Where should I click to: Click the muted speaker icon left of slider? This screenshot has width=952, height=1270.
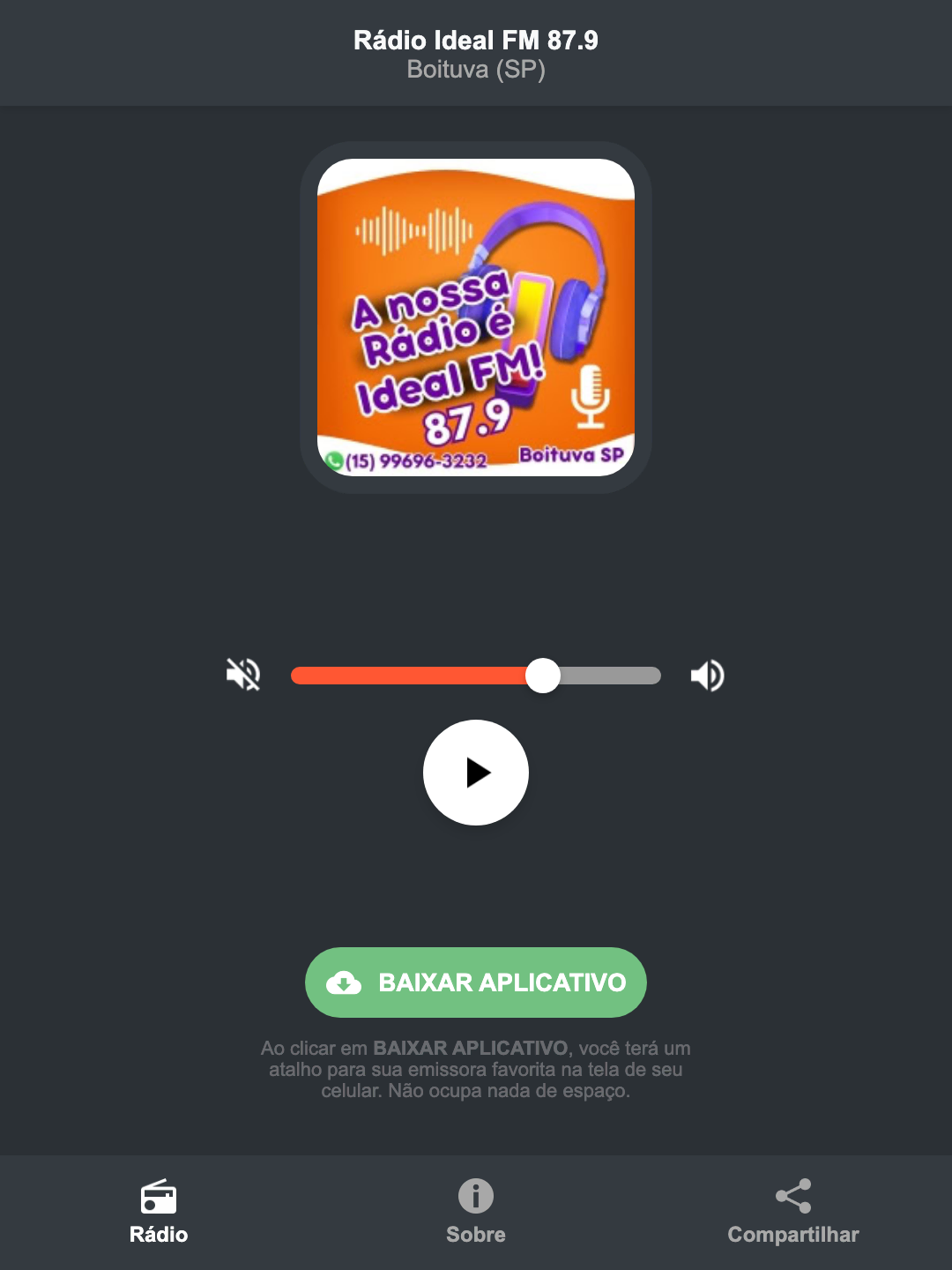(244, 675)
